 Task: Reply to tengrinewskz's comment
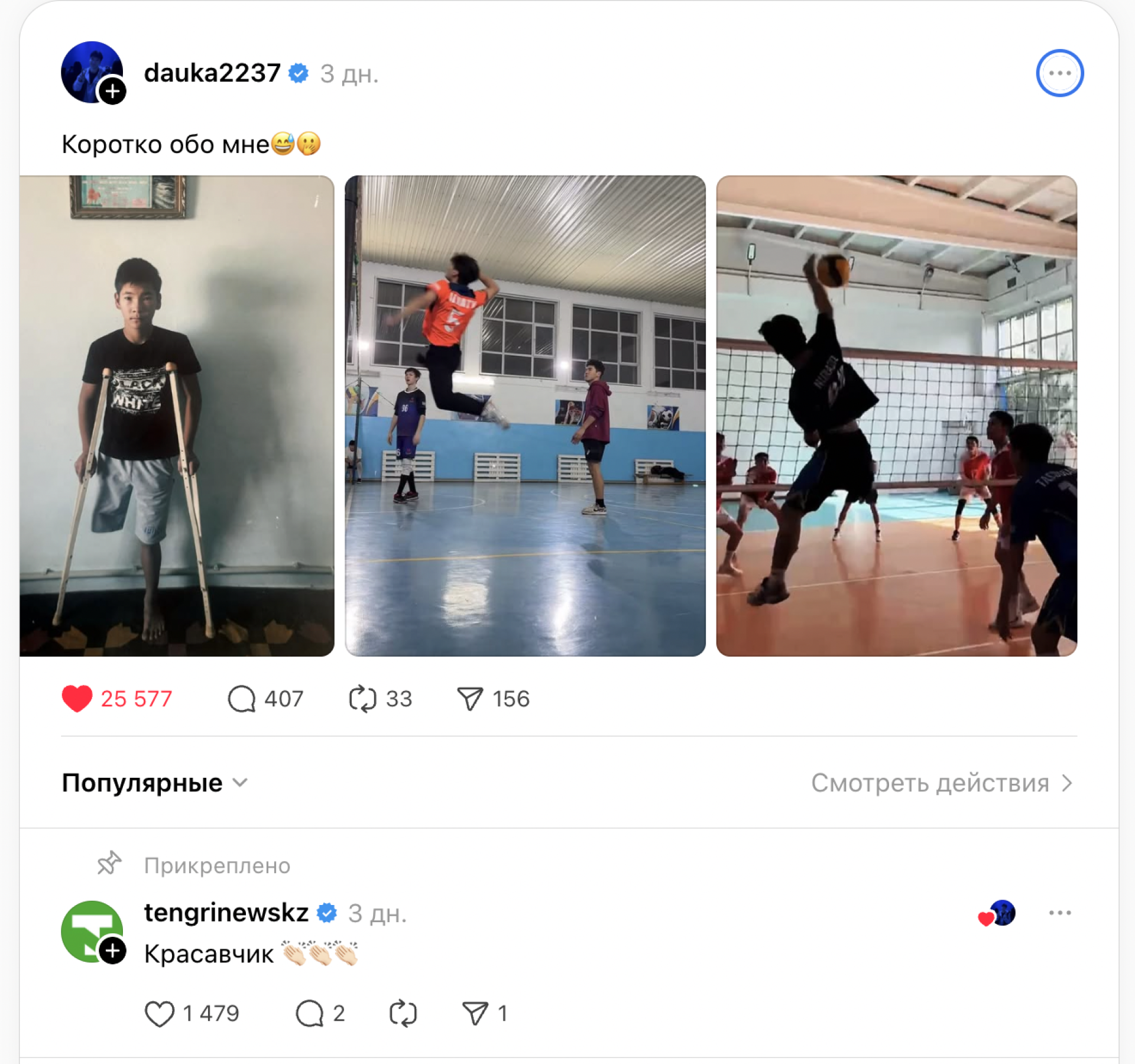point(309,1013)
